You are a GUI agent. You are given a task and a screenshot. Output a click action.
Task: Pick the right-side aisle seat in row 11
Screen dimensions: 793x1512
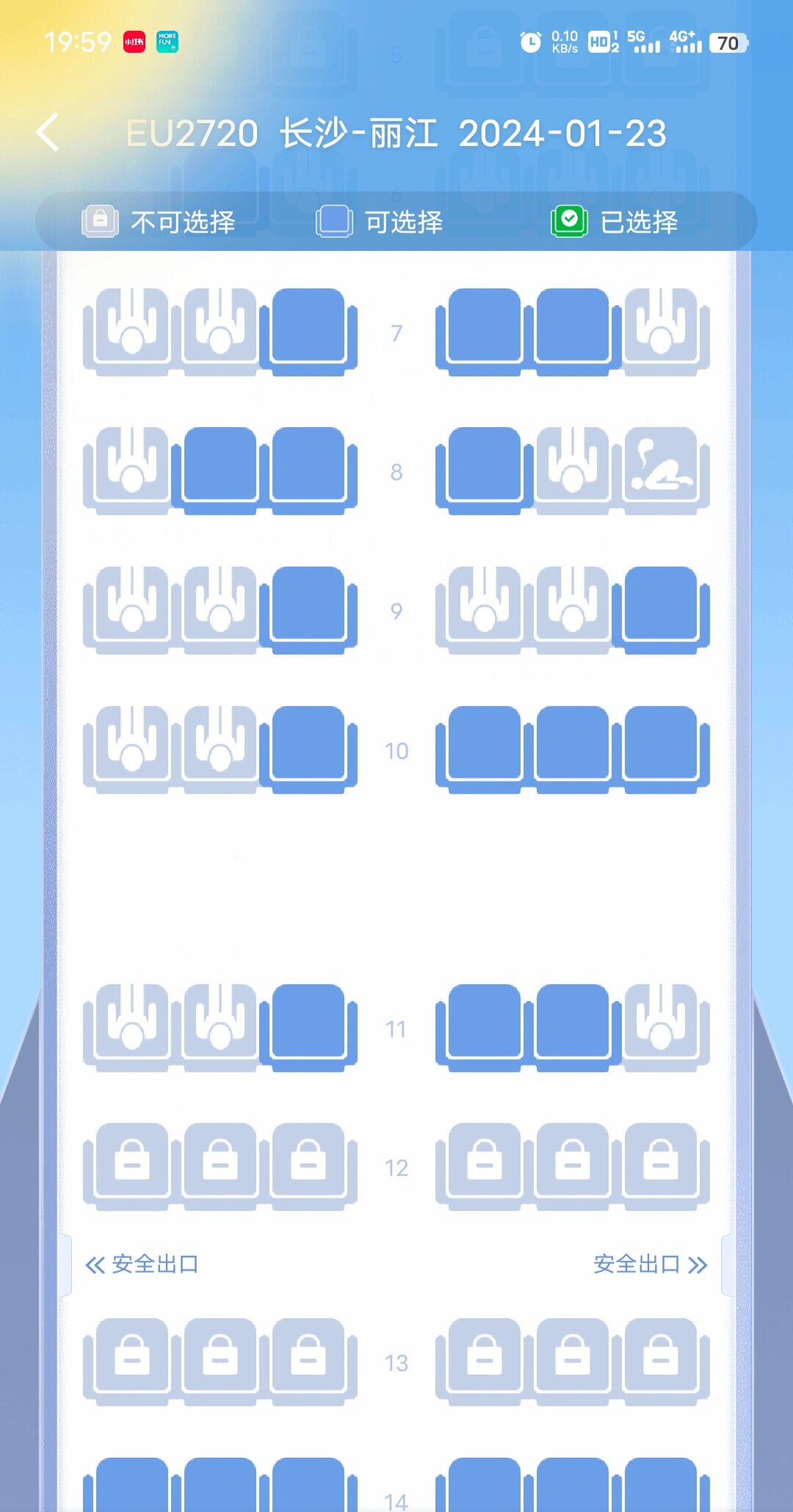coord(485,1023)
